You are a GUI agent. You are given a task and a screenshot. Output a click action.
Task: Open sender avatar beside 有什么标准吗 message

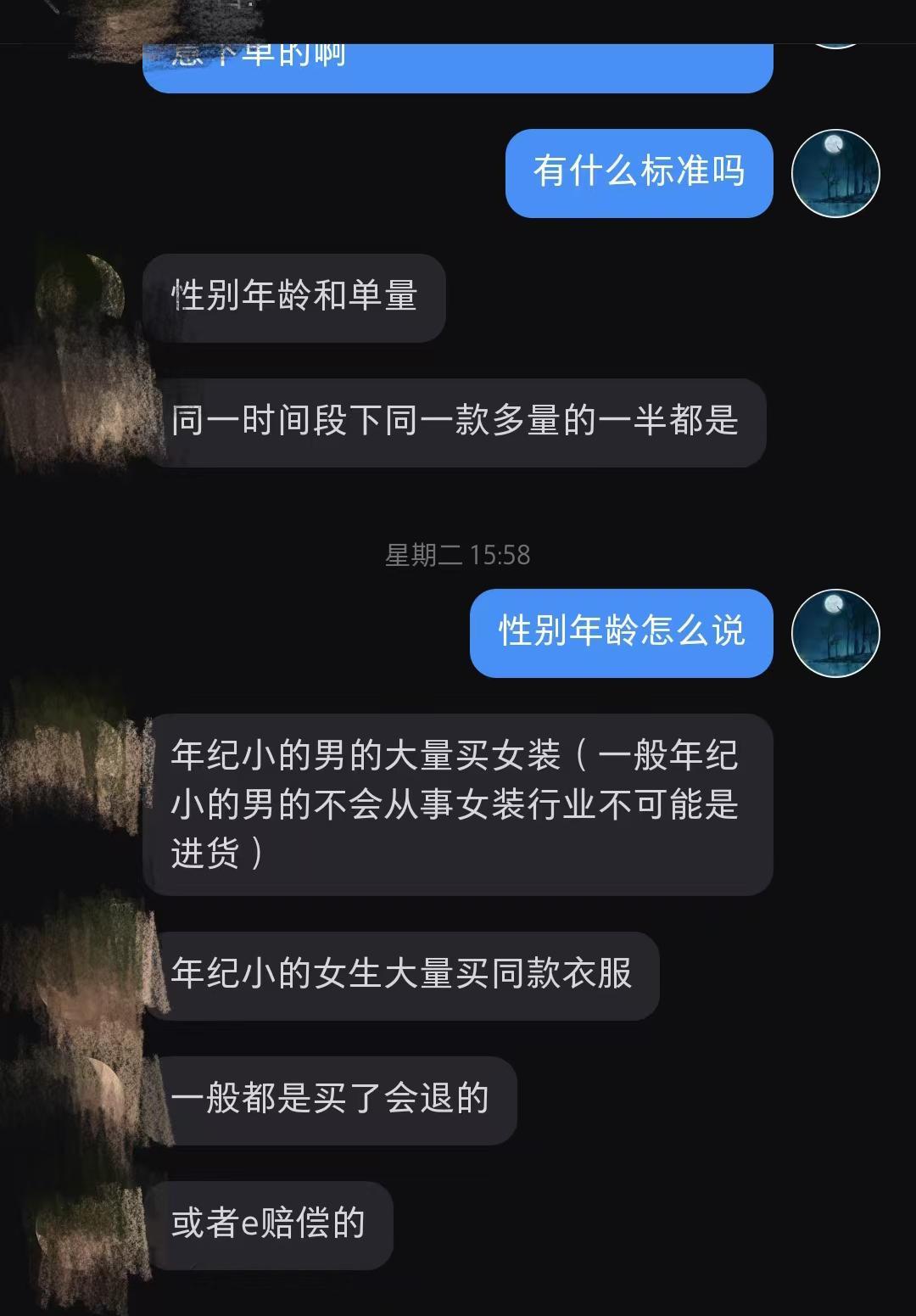(x=835, y=174)
